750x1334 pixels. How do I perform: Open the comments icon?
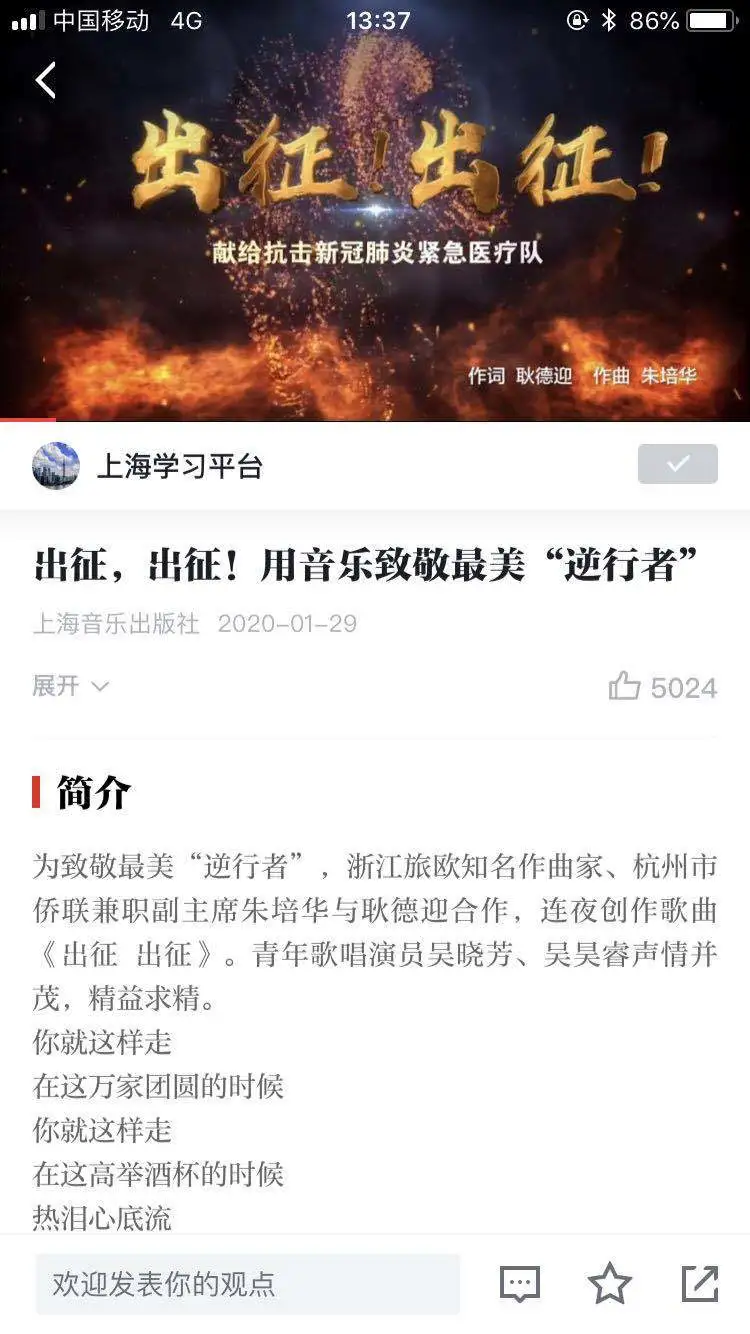coord(520,1284)
